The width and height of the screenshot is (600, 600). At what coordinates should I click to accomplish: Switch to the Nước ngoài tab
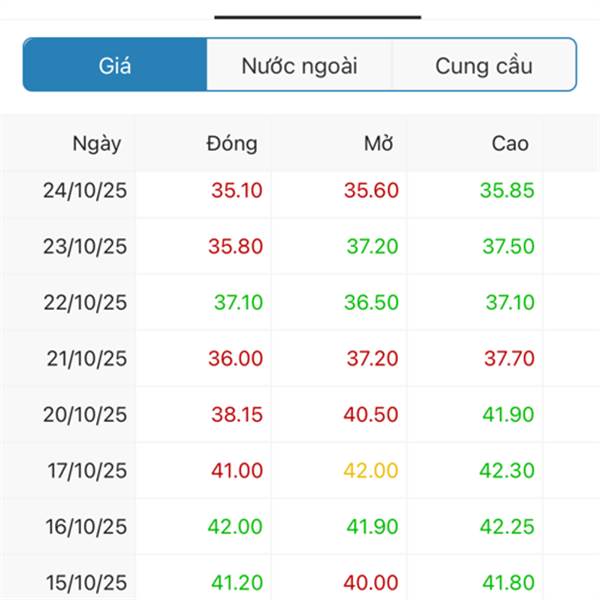point(299,65)
